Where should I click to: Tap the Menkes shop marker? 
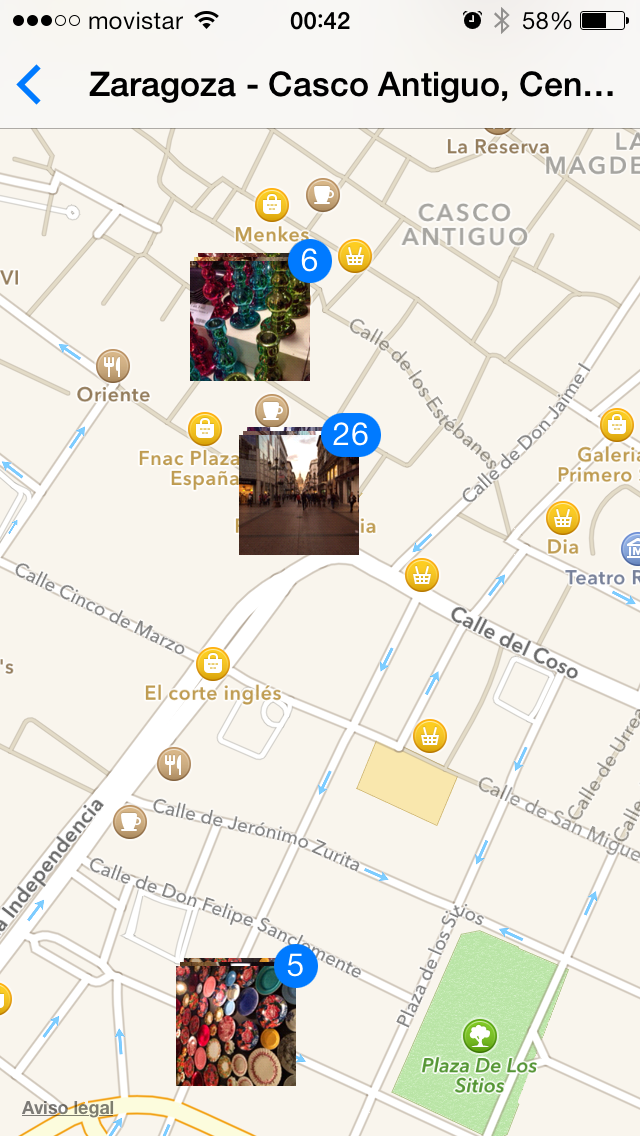click(272, 206)
